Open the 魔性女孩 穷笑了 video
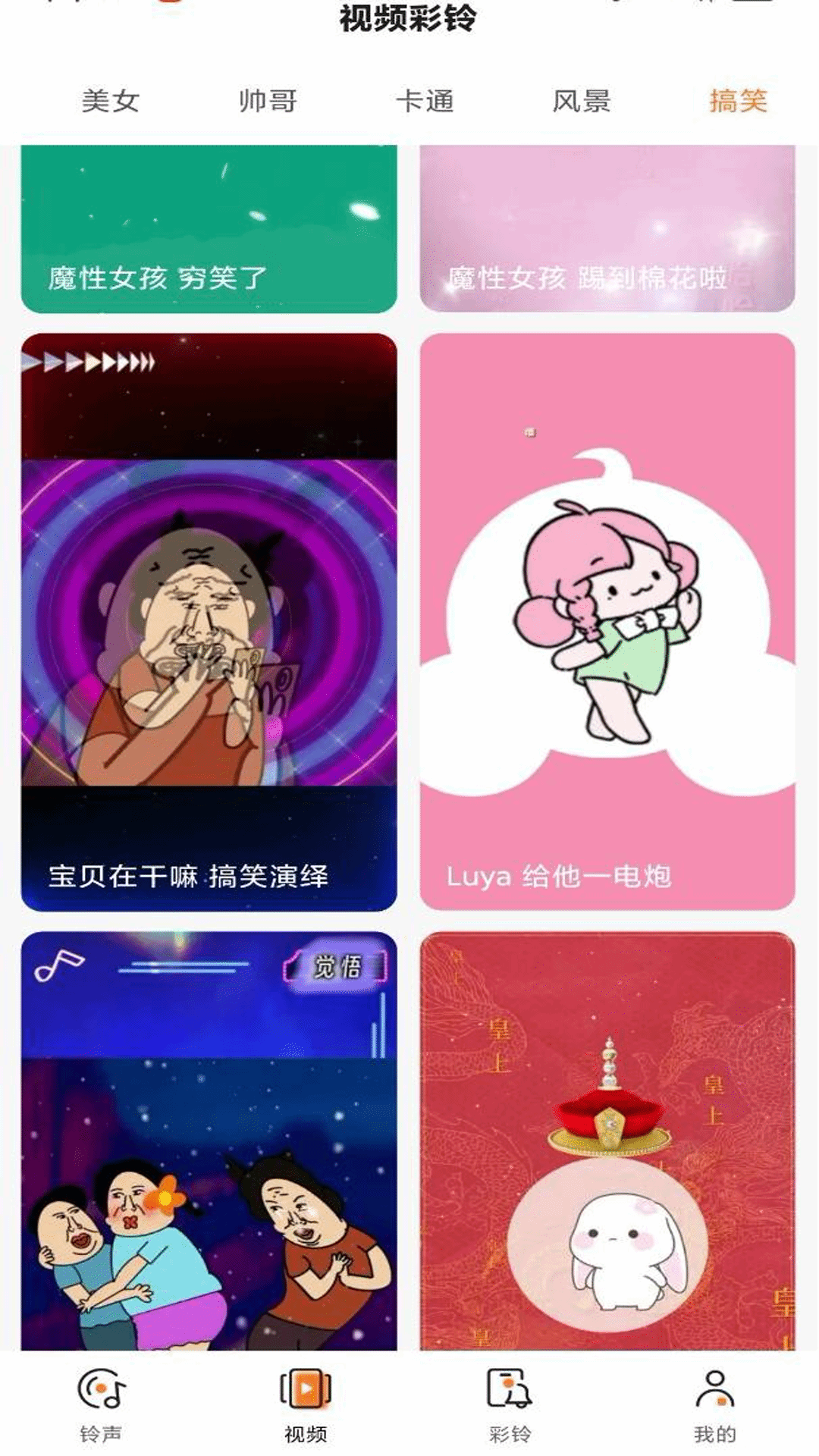Screen dimensions: 819x1456 206,227
